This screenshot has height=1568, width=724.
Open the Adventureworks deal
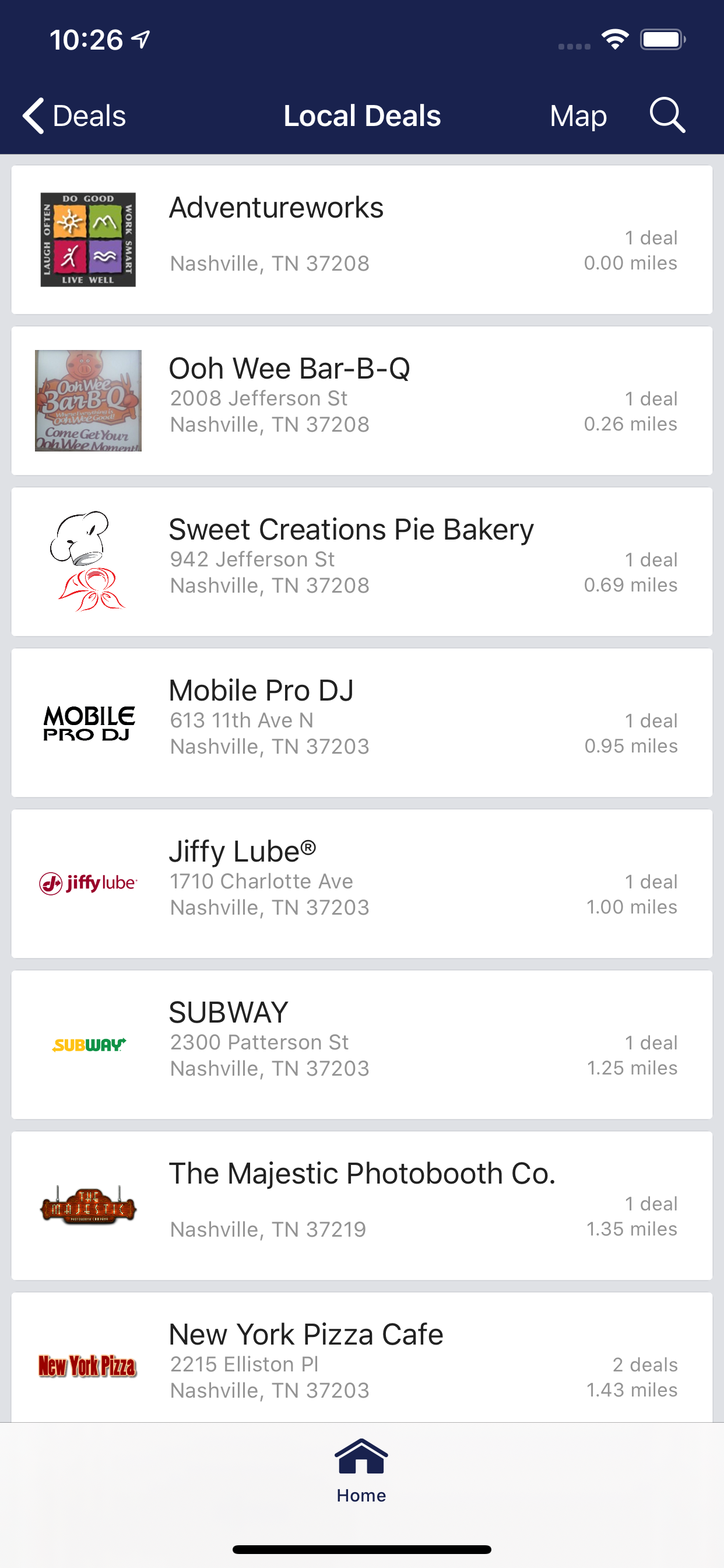(361, 240)
